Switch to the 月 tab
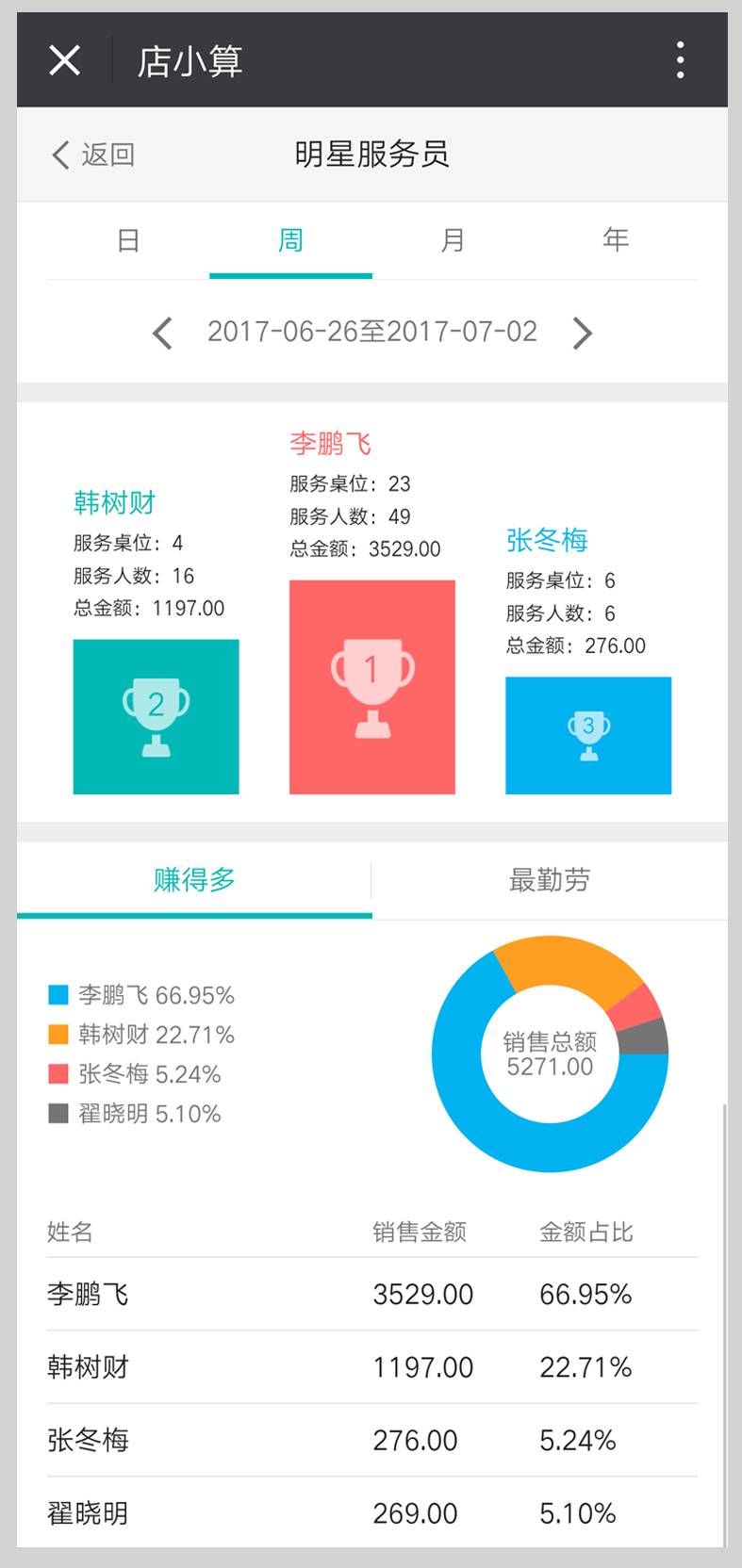742x1568 pixels. [453, 241]
